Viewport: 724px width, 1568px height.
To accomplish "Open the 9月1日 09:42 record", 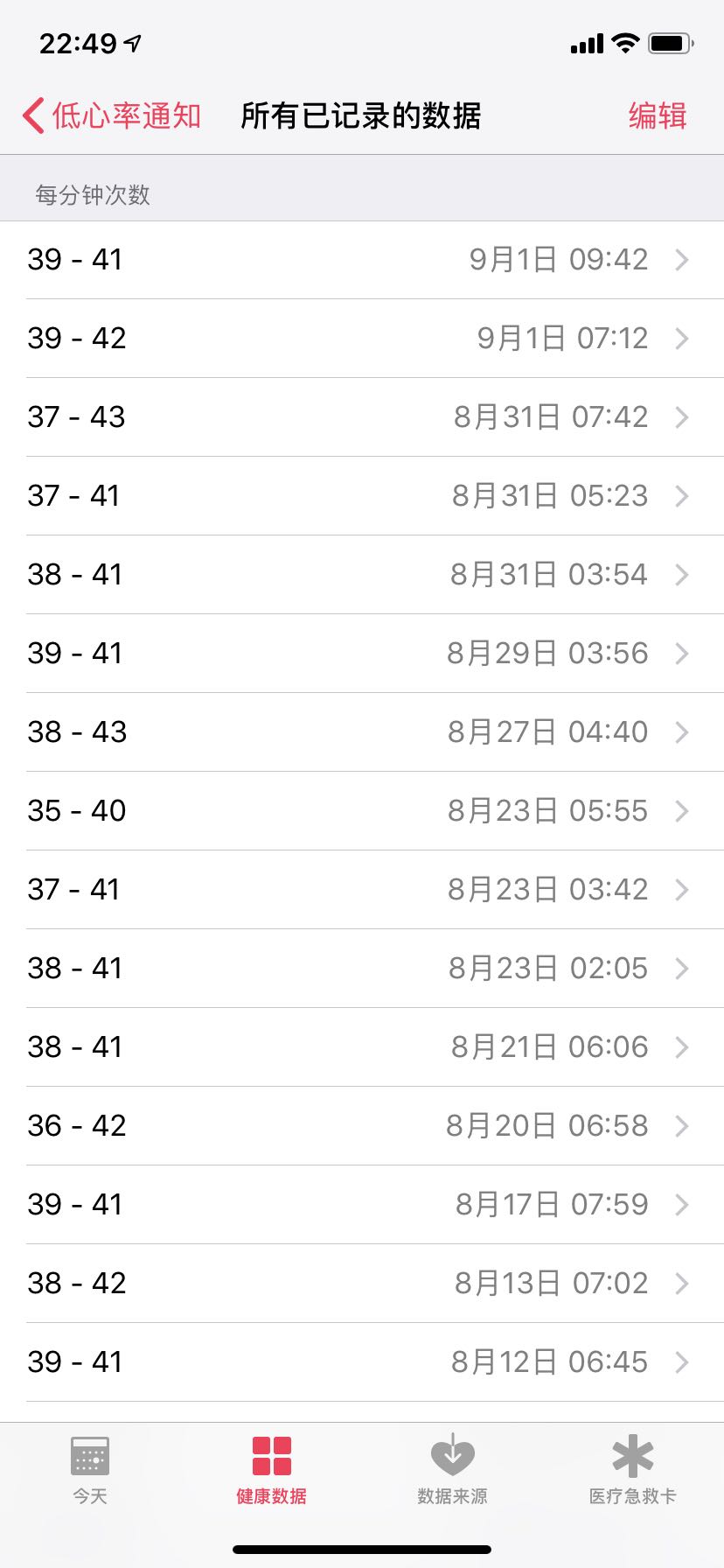I will [x=362, y=260].
